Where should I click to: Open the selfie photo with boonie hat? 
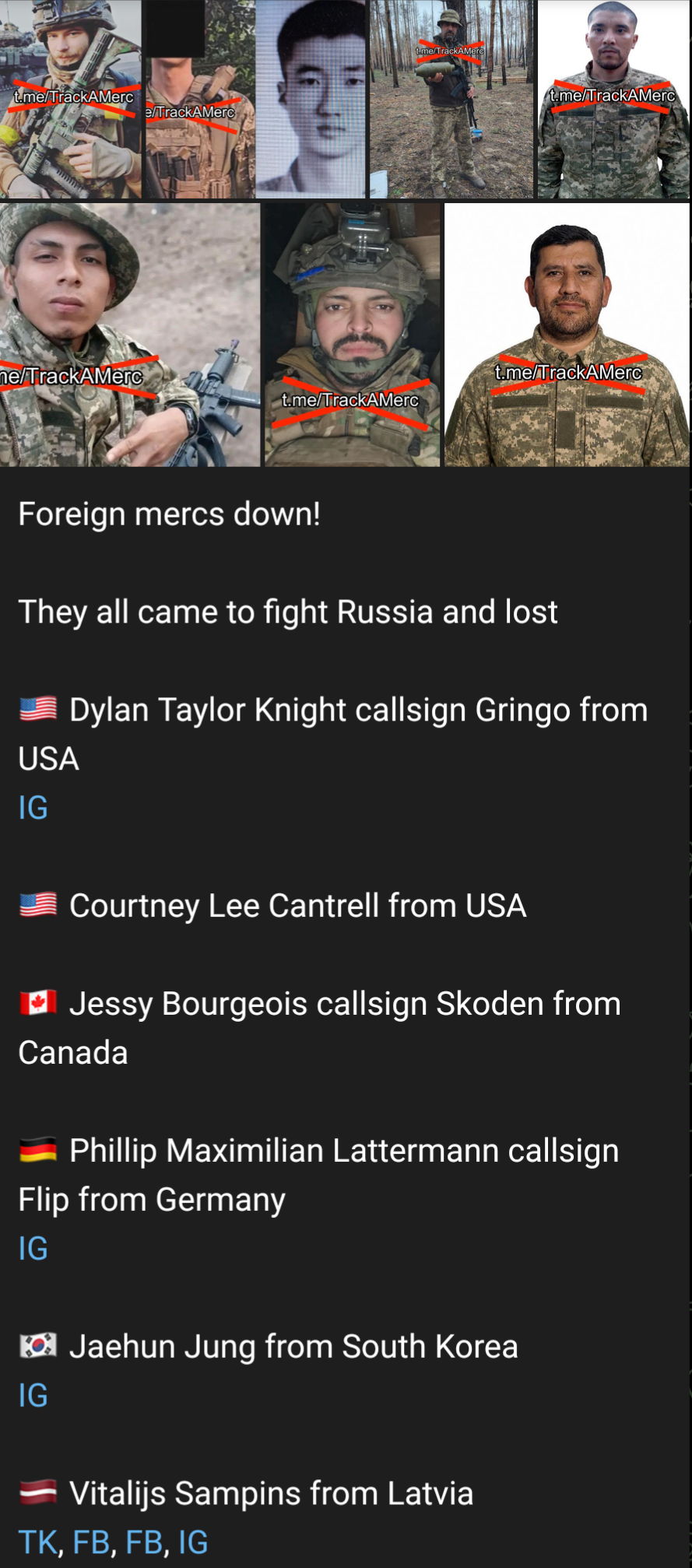click(130, 335)
